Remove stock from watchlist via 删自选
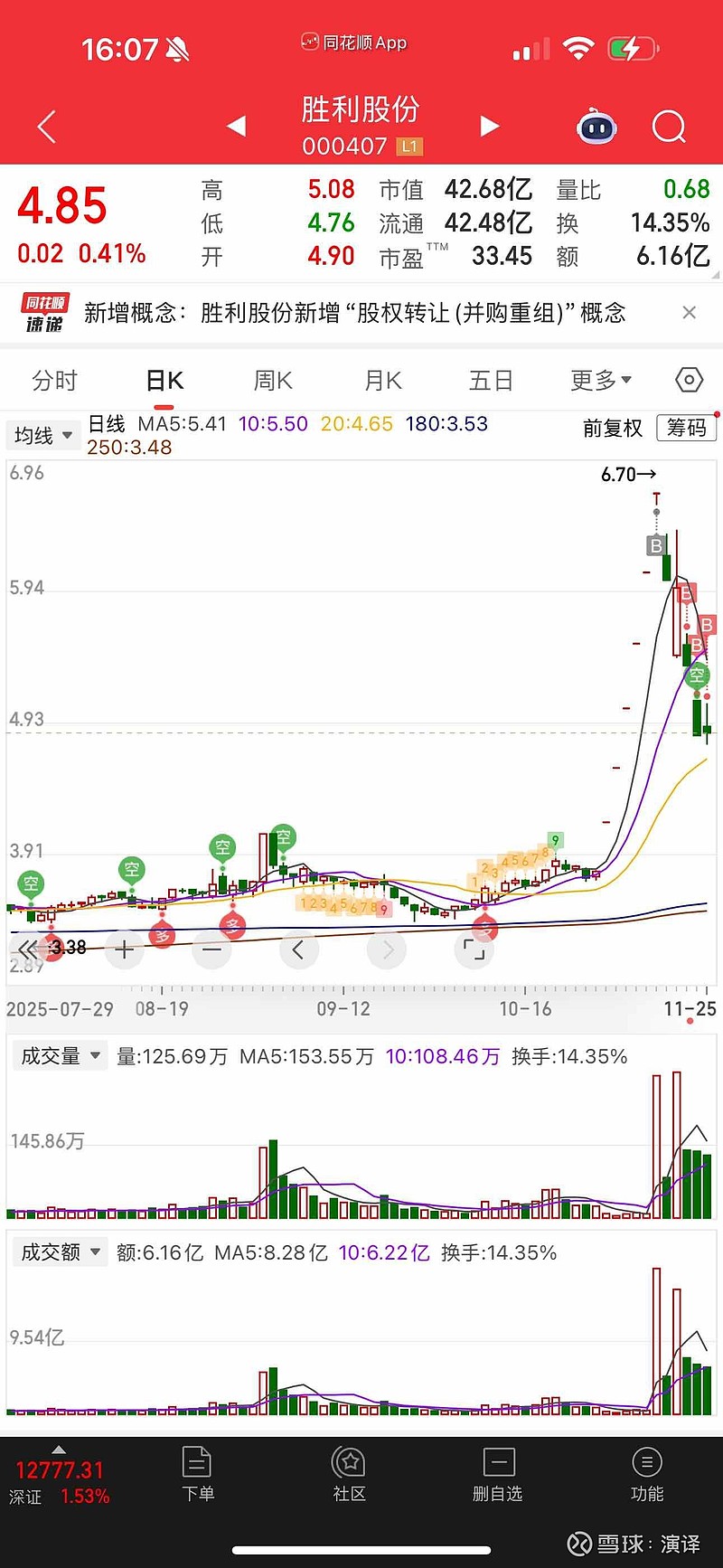The width and height of the screenshot is (723, 1568). pyautogui.click(x=497, y=1474)
